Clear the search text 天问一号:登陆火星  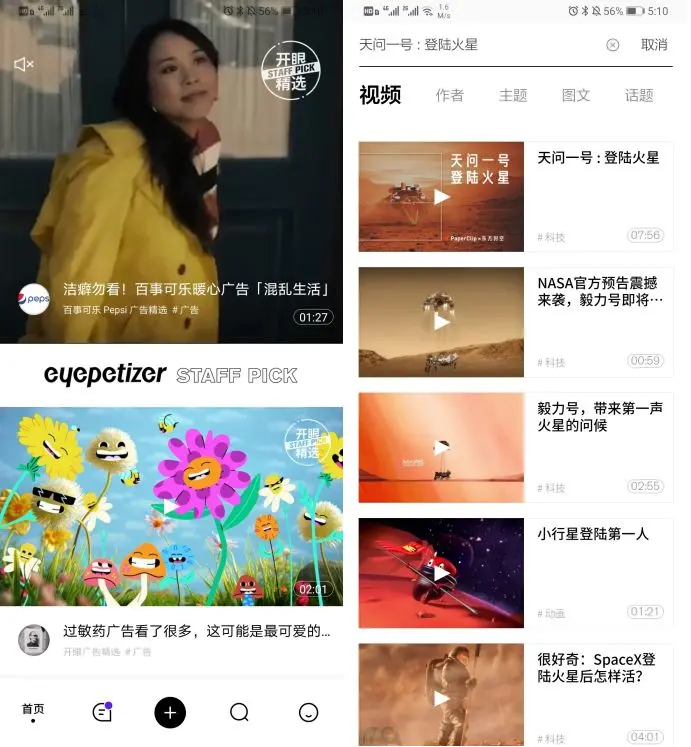613,45
